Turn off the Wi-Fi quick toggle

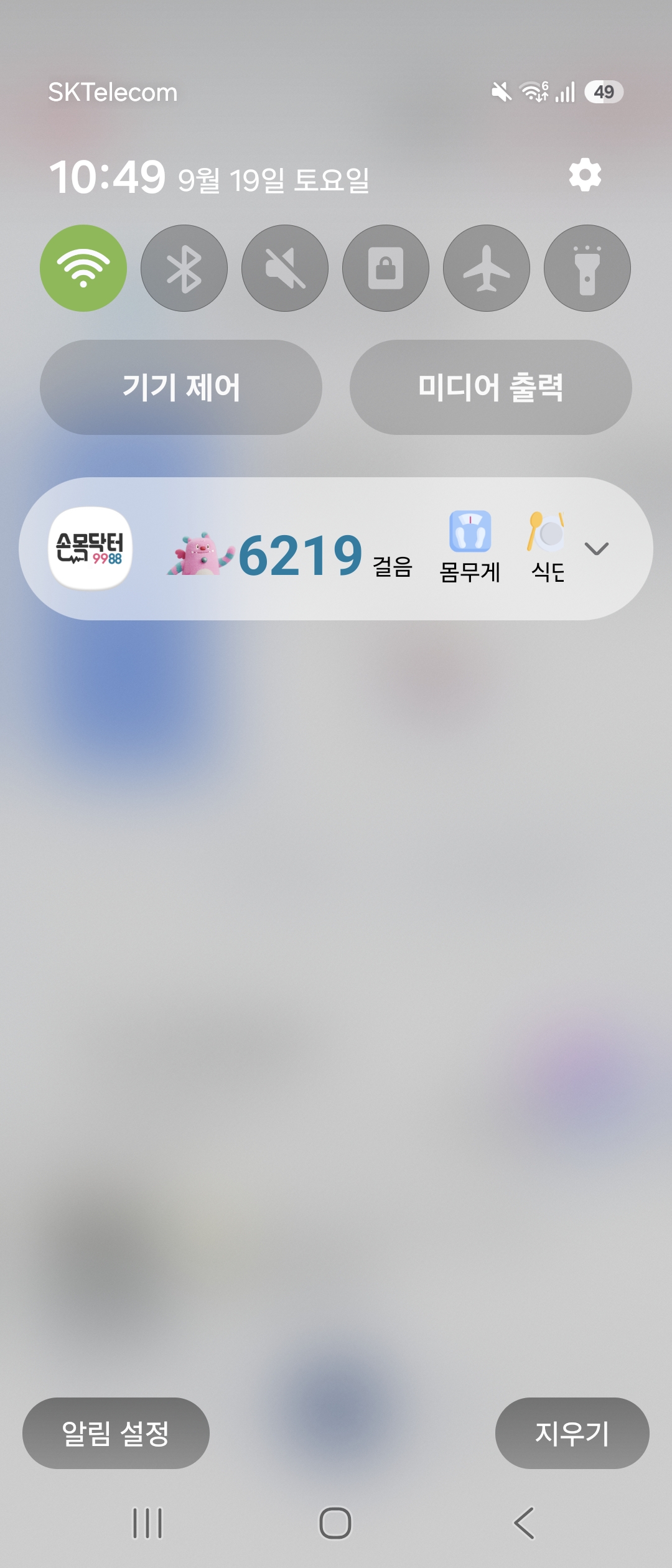pos(83,268)
